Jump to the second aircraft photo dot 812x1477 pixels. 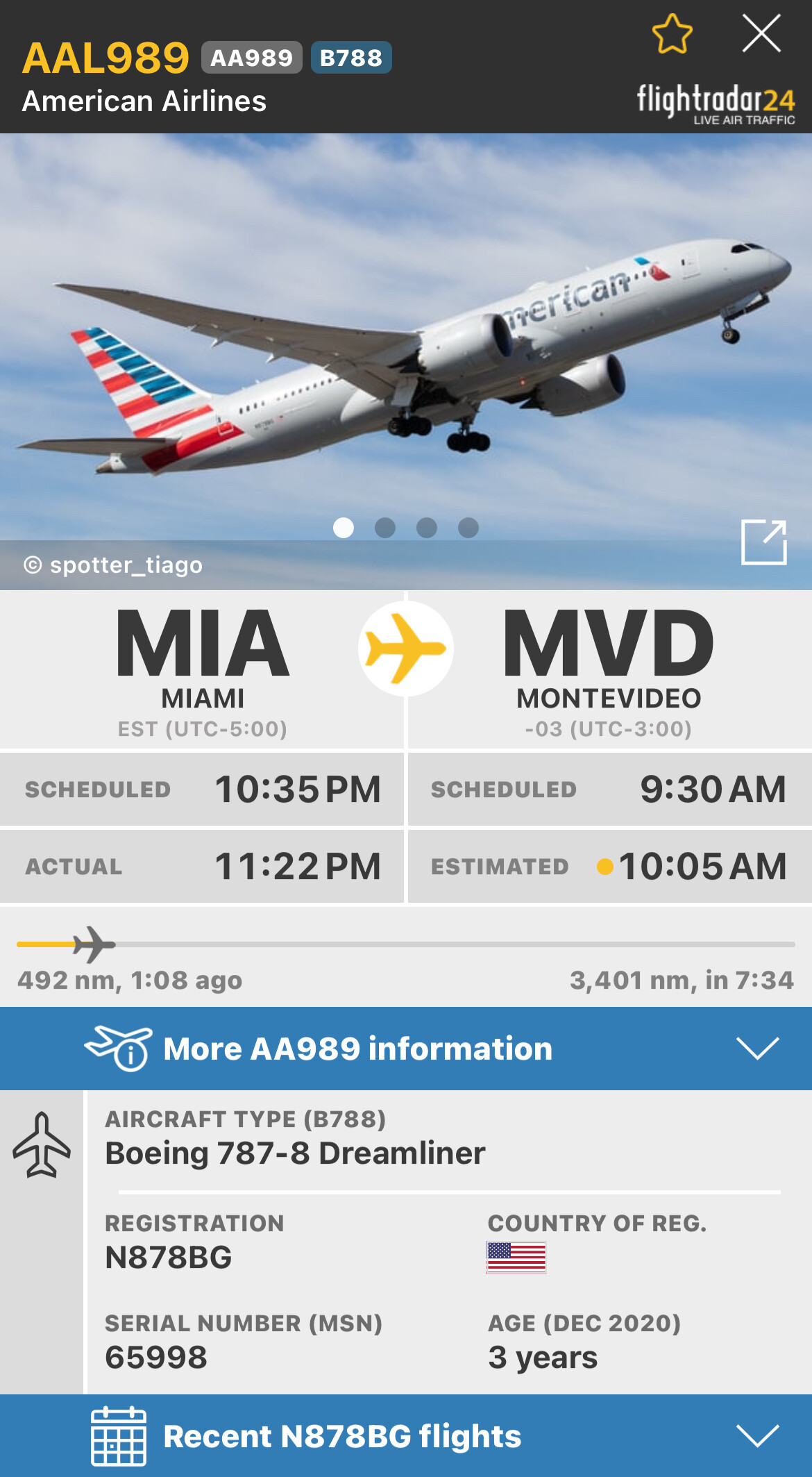coord(385,528)
